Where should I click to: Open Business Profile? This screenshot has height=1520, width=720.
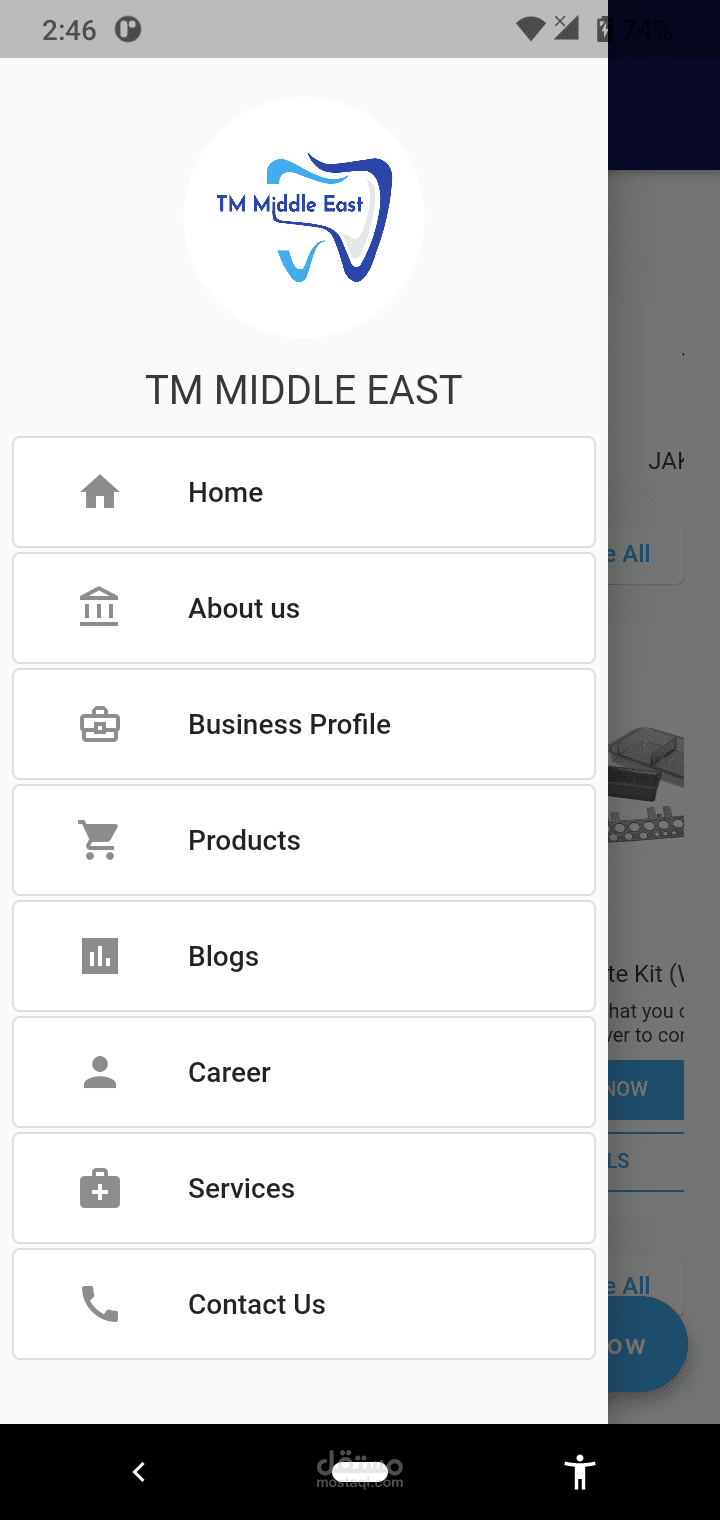click(x=304, y=724)
